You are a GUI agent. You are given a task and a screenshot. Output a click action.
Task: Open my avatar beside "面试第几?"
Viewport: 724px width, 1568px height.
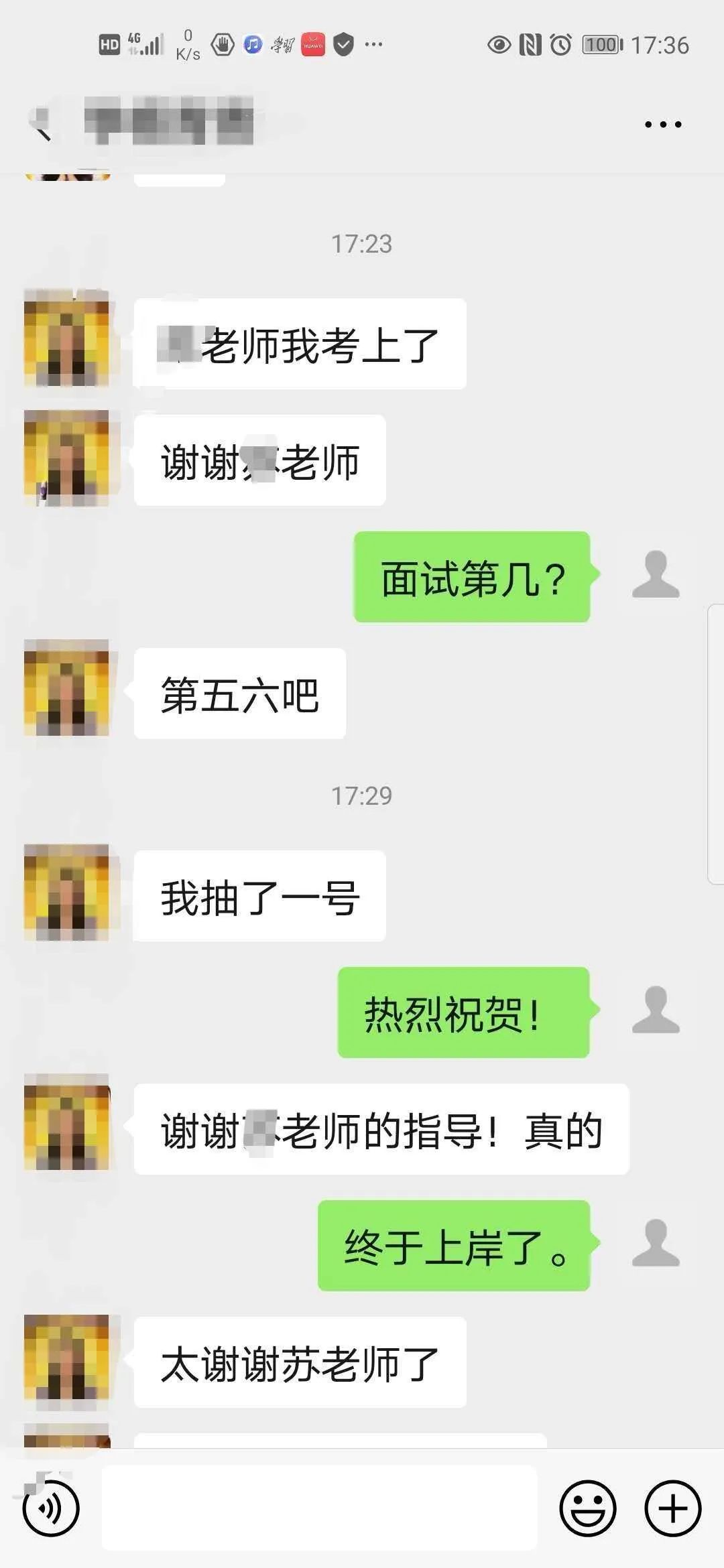656,574
